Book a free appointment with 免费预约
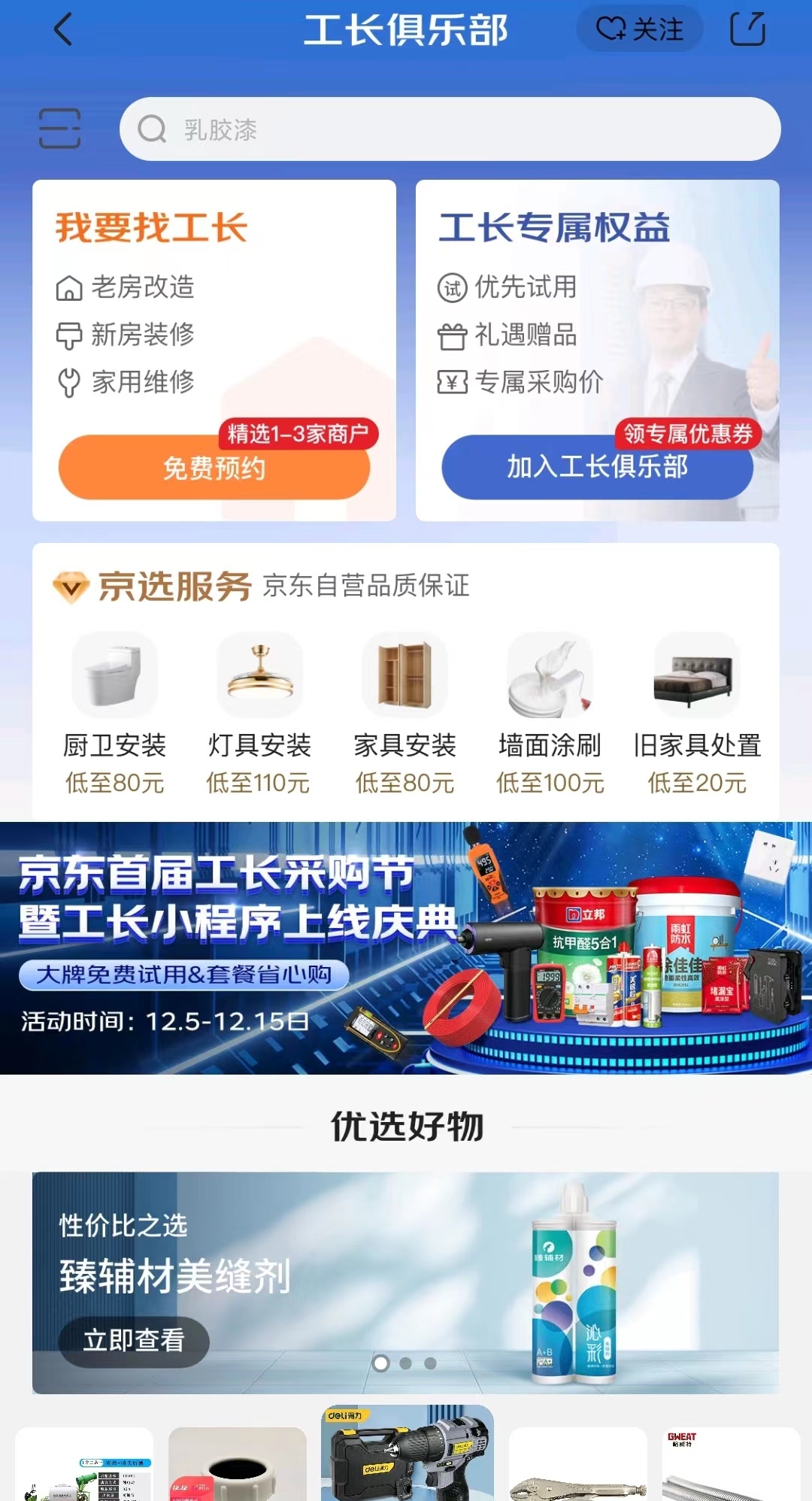This screenshot has width=812, height=1501. pos(214,468)
